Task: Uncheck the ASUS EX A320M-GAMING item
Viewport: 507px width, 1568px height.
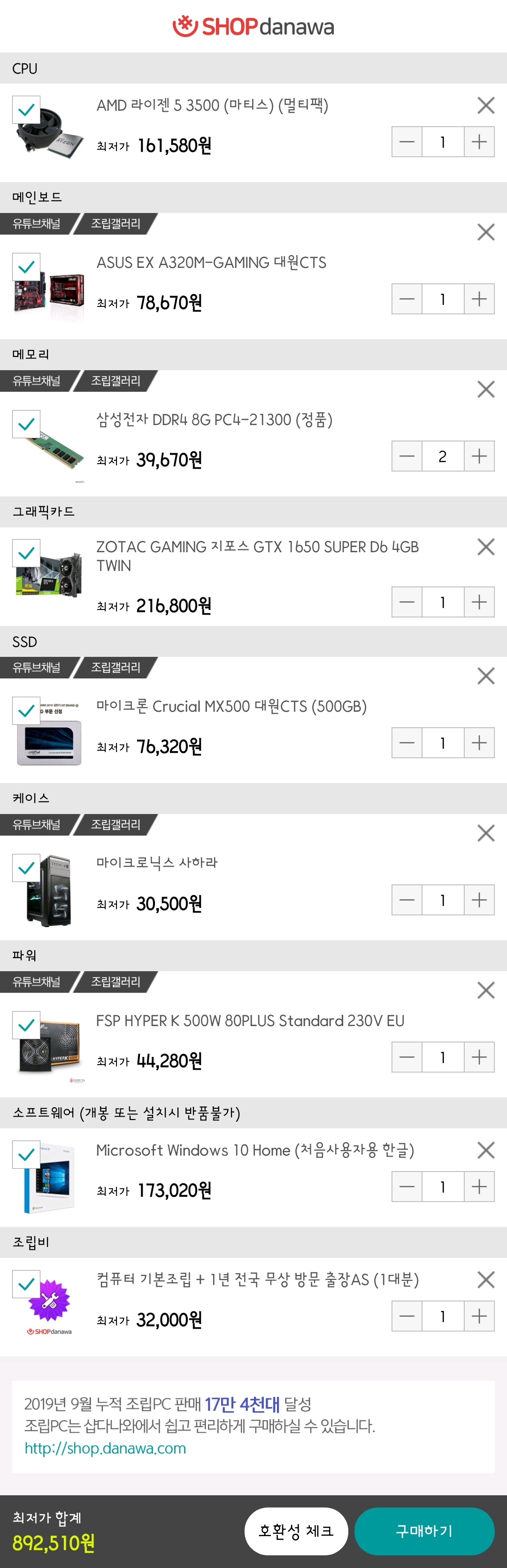Action: [26, 266]
